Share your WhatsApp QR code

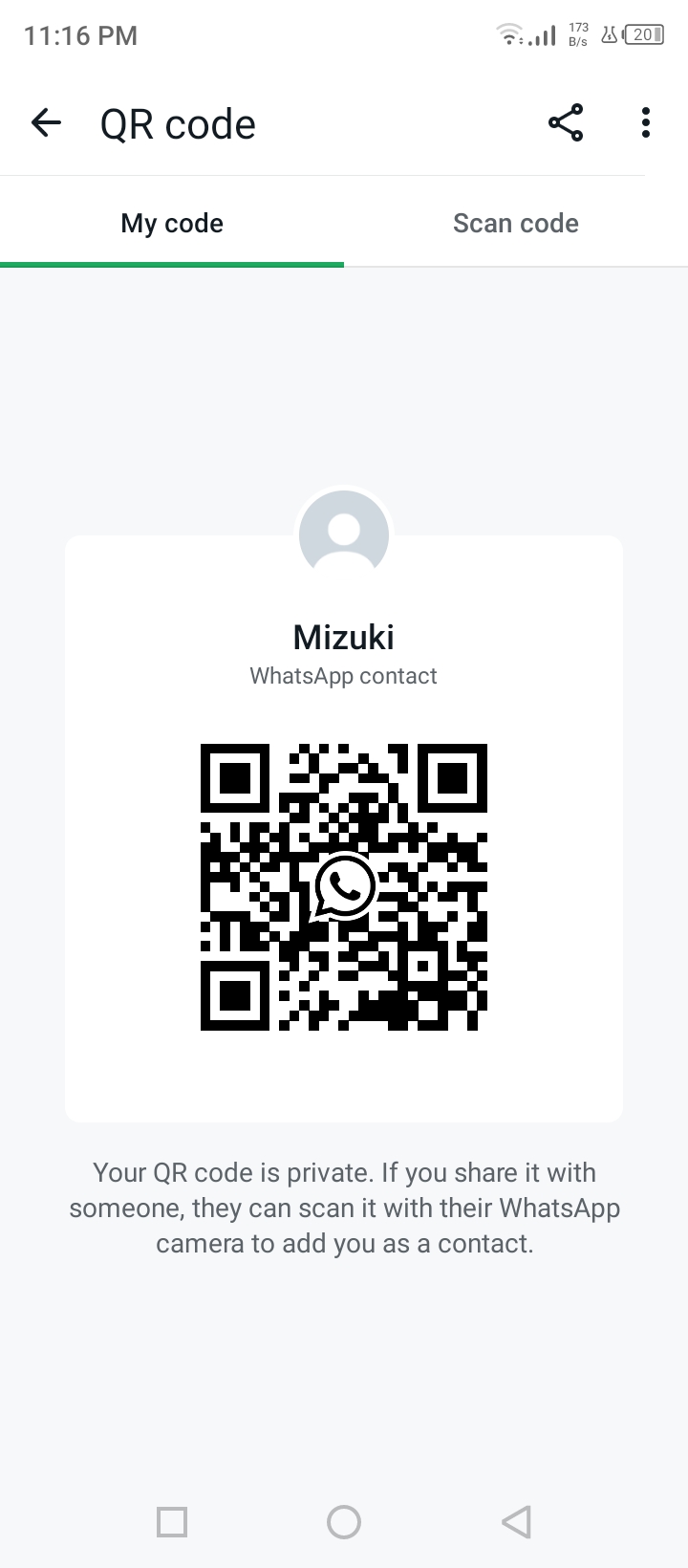pos(566,123)
